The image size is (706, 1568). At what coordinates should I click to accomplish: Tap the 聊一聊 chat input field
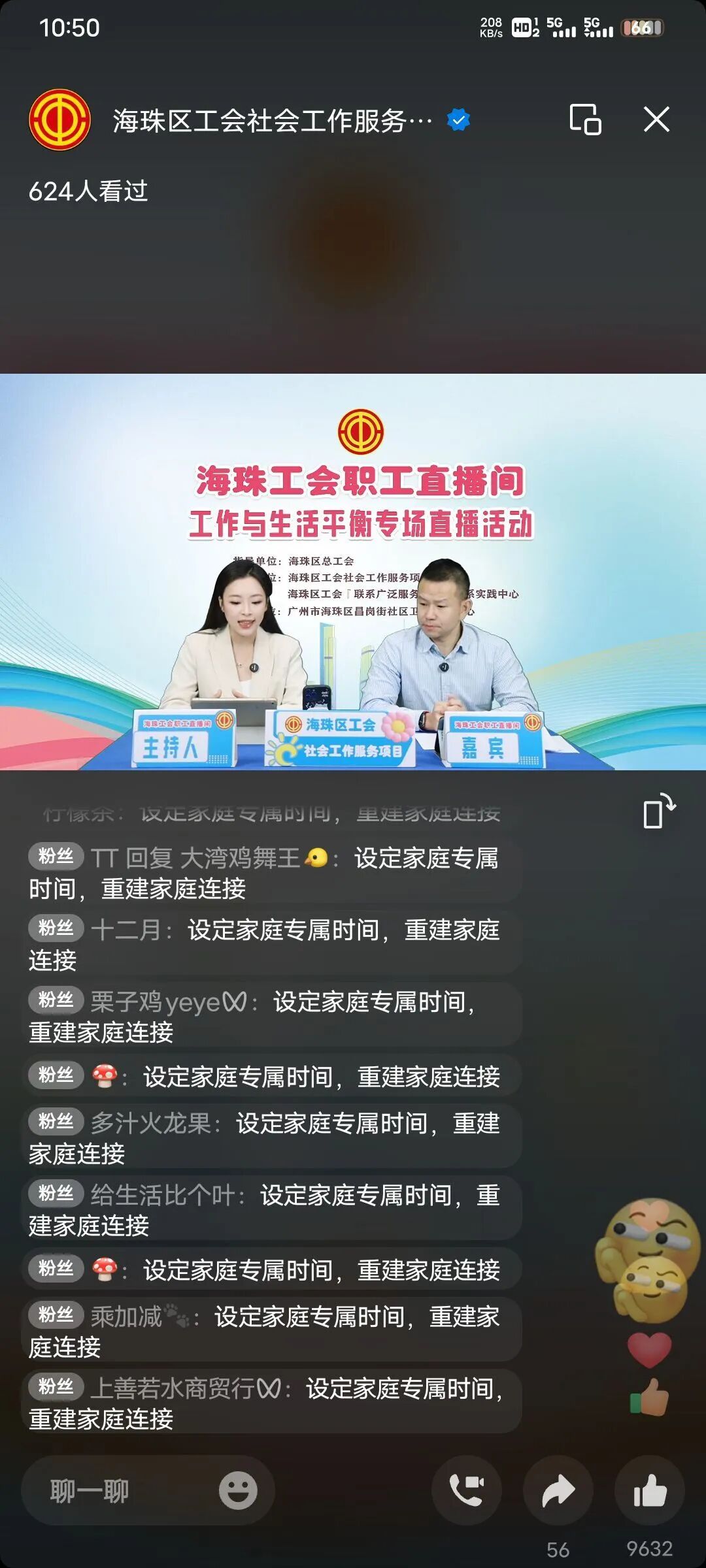pos(118,1492)
